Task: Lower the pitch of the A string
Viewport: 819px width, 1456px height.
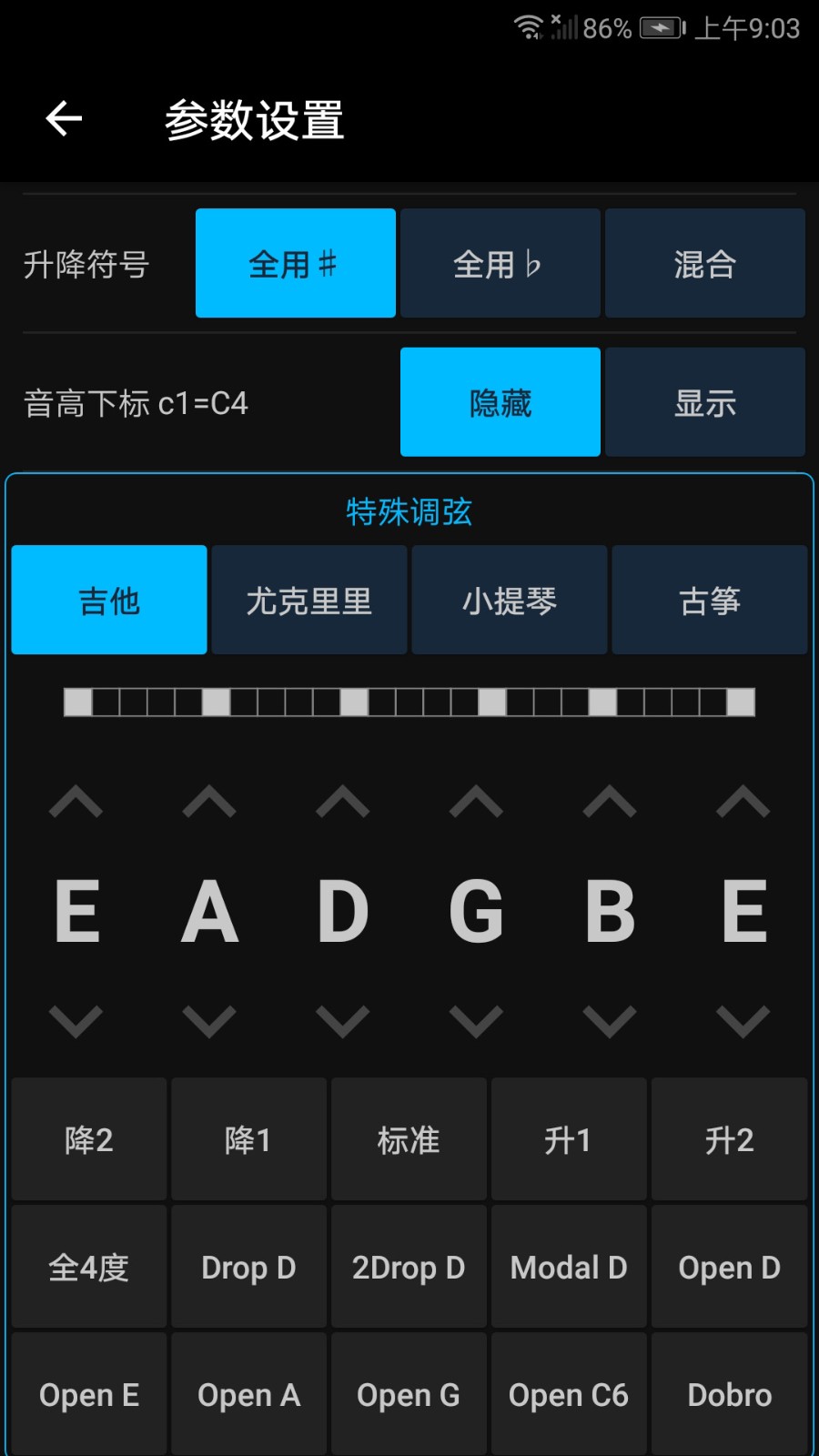Action: coord(210,1019)
